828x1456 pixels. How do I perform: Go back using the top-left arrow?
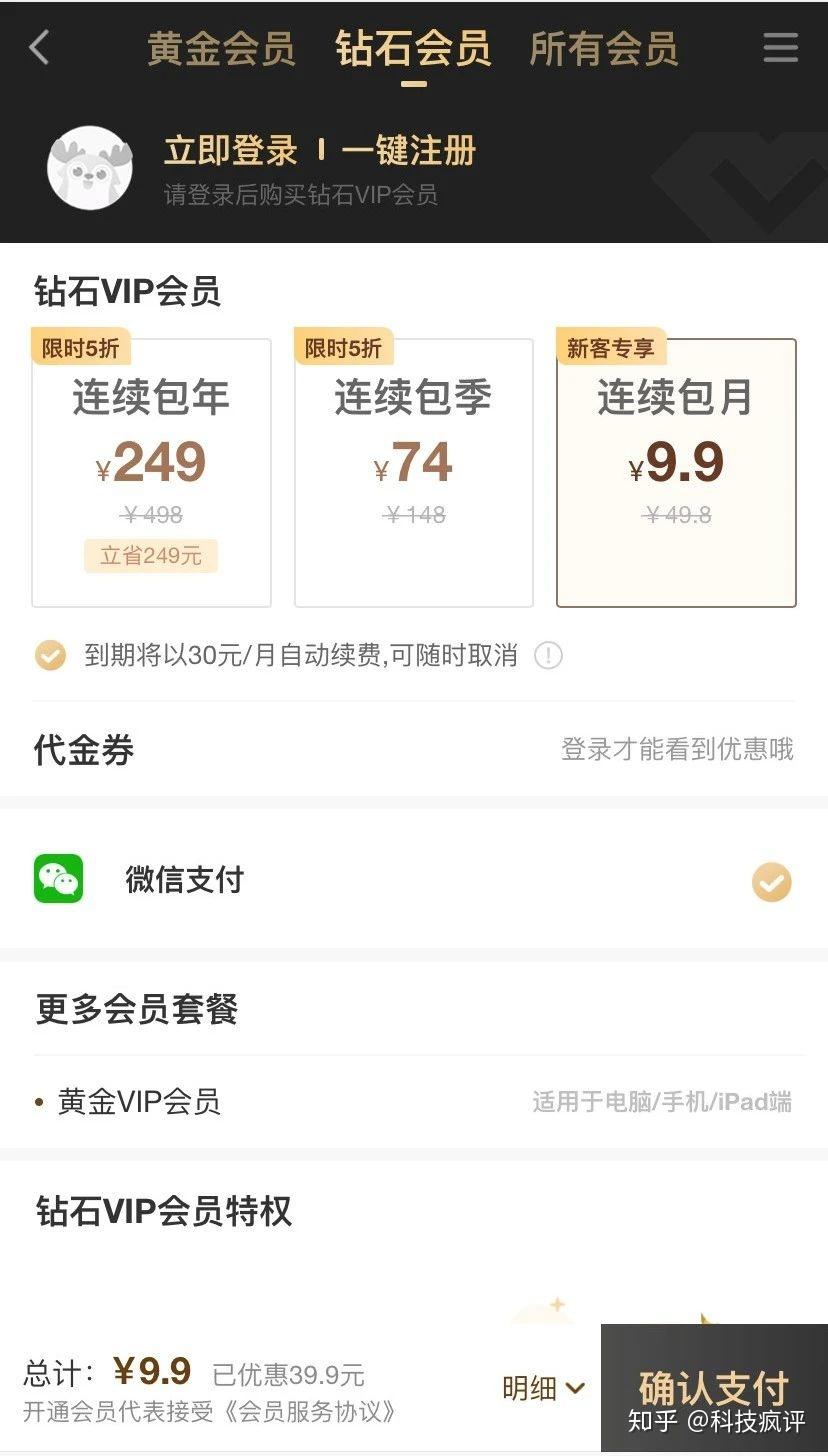[x=39, y=47]
